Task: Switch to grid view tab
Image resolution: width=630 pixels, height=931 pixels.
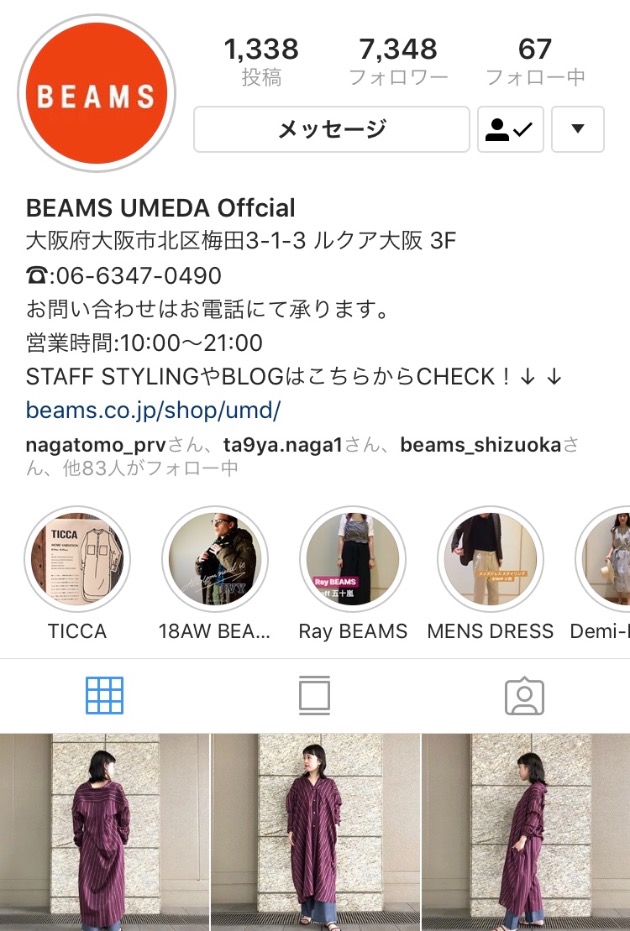Action: click(104, 695)
